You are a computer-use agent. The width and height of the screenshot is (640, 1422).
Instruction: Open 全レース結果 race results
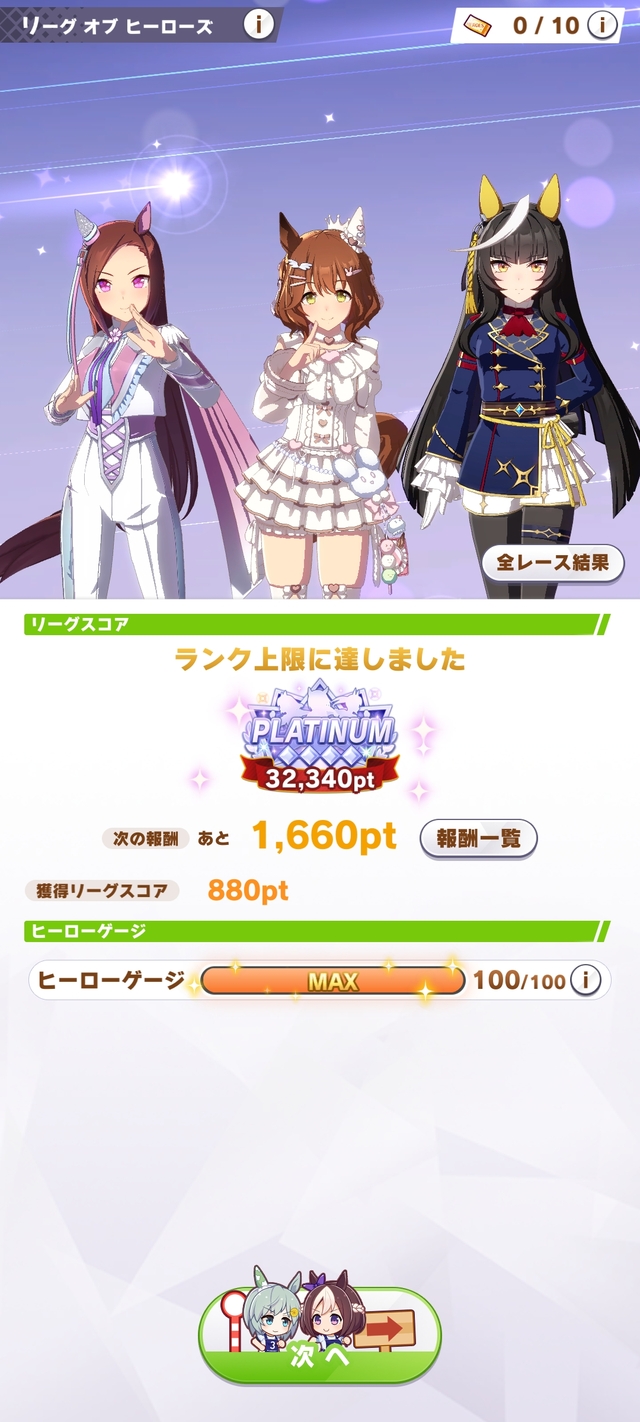553,562
